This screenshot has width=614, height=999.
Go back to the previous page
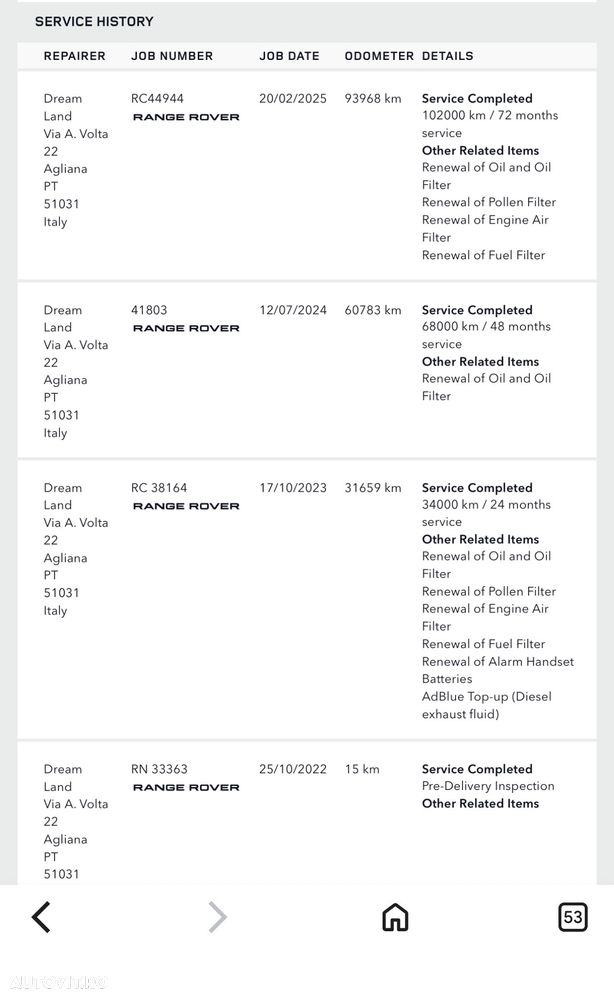coord(41,917)
